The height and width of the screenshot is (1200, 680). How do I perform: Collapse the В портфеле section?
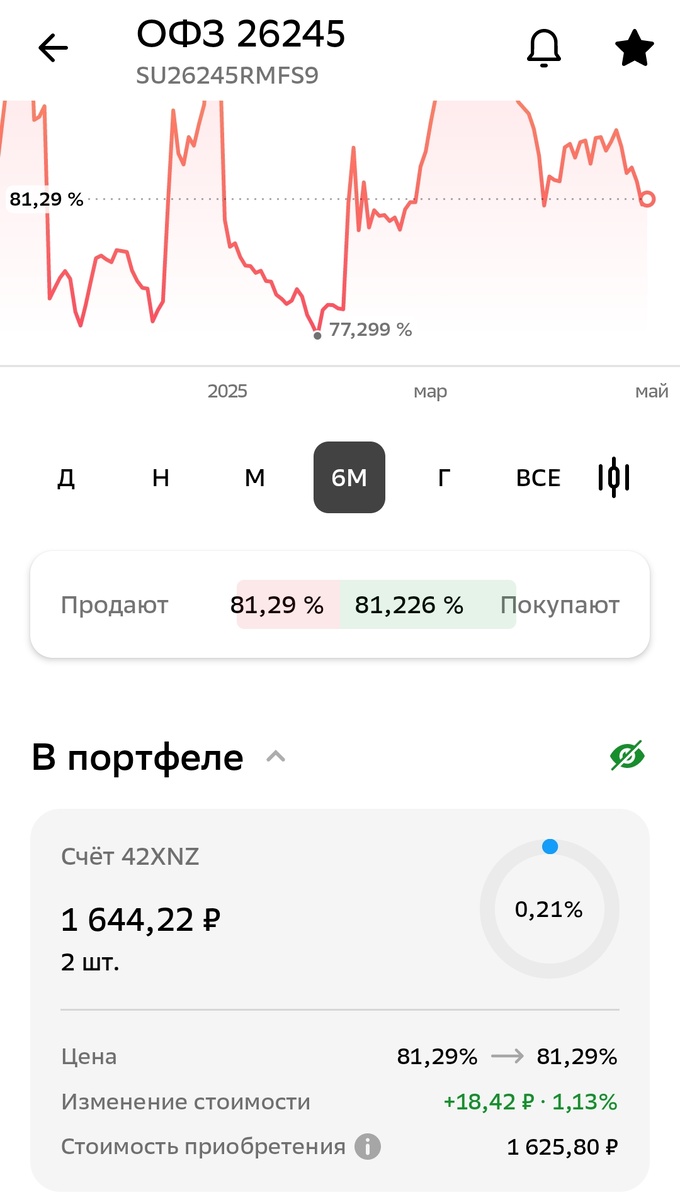(276, 757)
